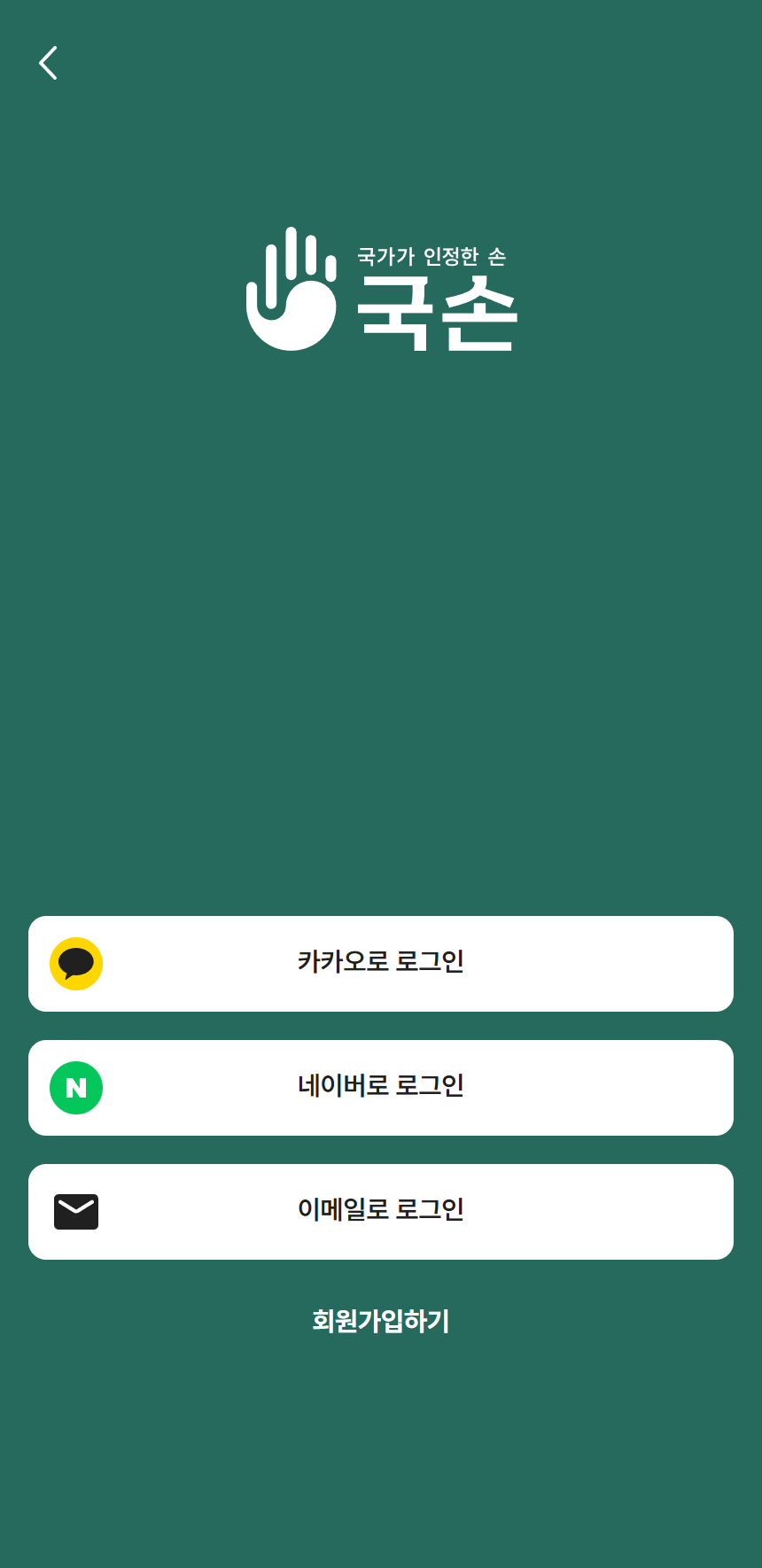Register a new account via 회원가입하기

click(x=381, y=1321)
